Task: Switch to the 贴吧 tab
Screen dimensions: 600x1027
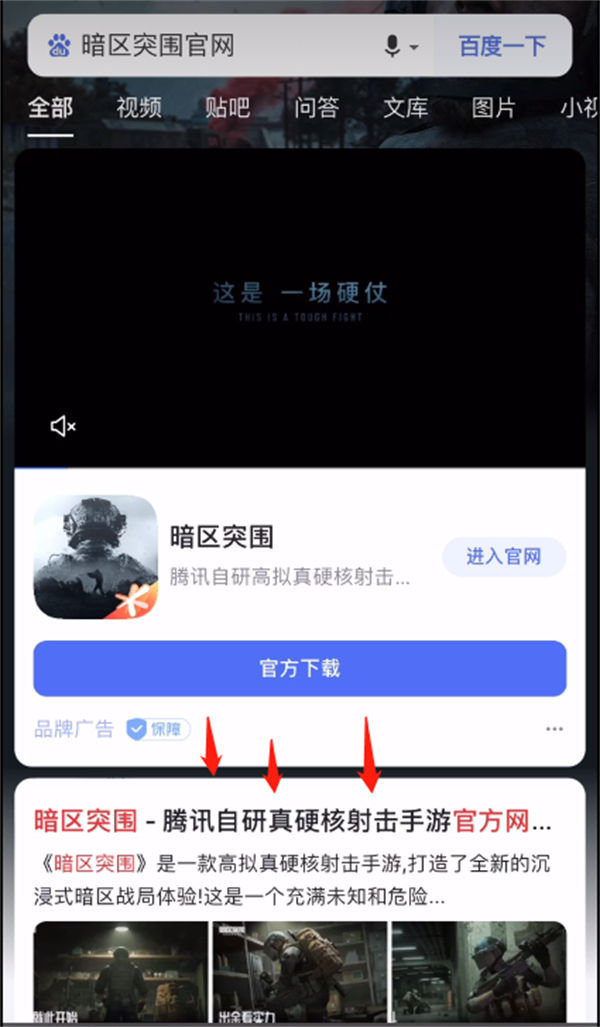Action: [x=228, y=108]
